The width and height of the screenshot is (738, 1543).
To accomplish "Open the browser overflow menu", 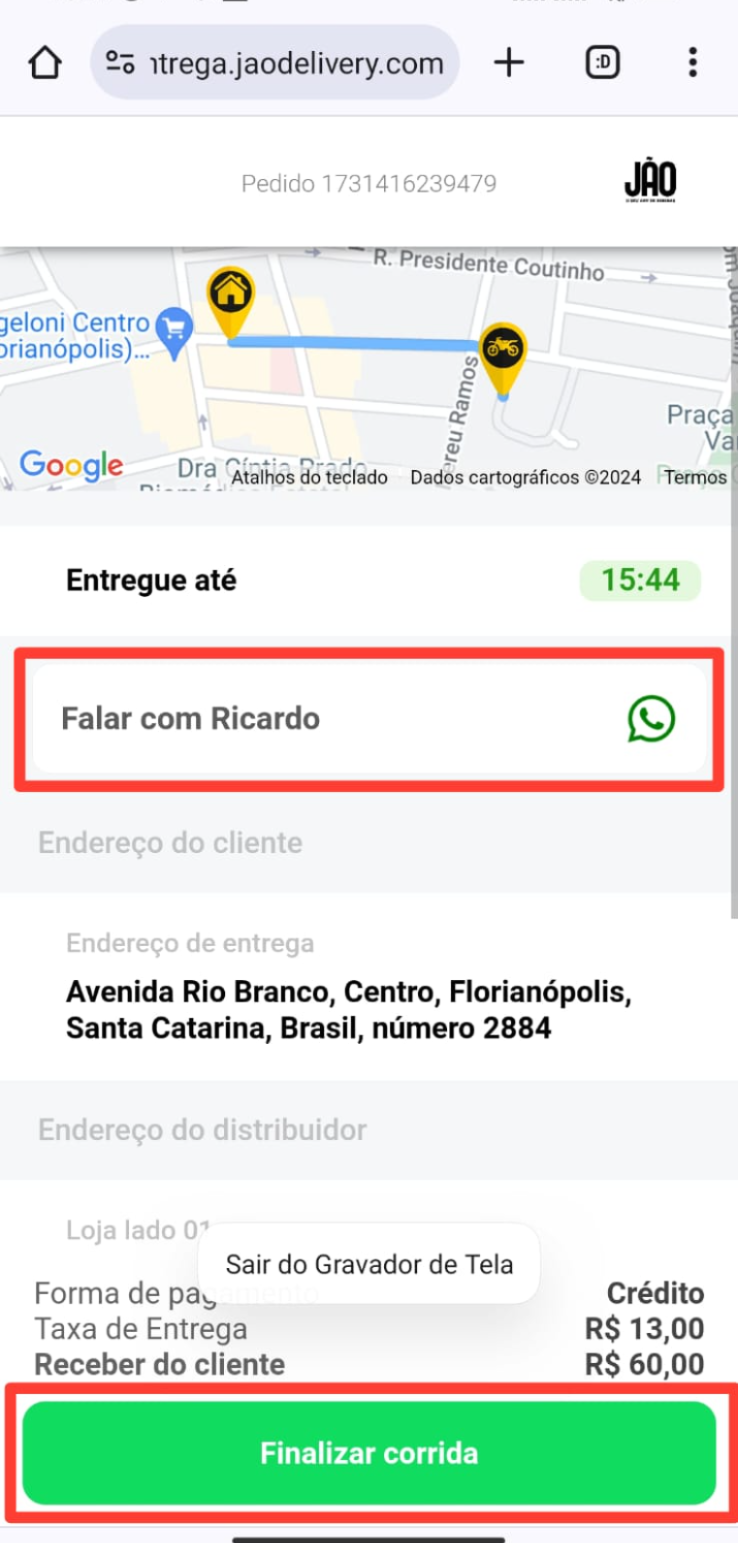I will click(x=692, y=63).
